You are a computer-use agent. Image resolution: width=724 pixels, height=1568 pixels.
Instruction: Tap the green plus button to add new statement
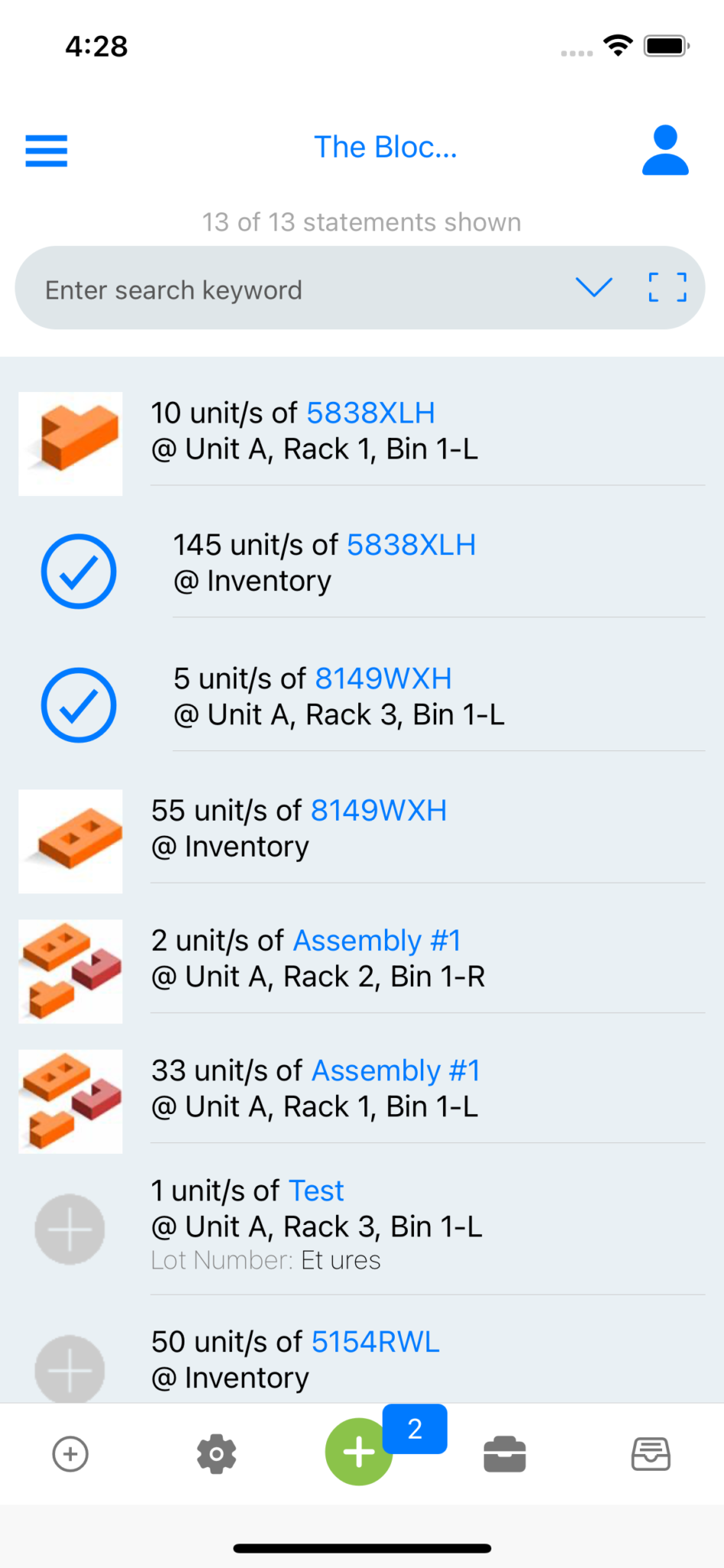coord(358,1452)
